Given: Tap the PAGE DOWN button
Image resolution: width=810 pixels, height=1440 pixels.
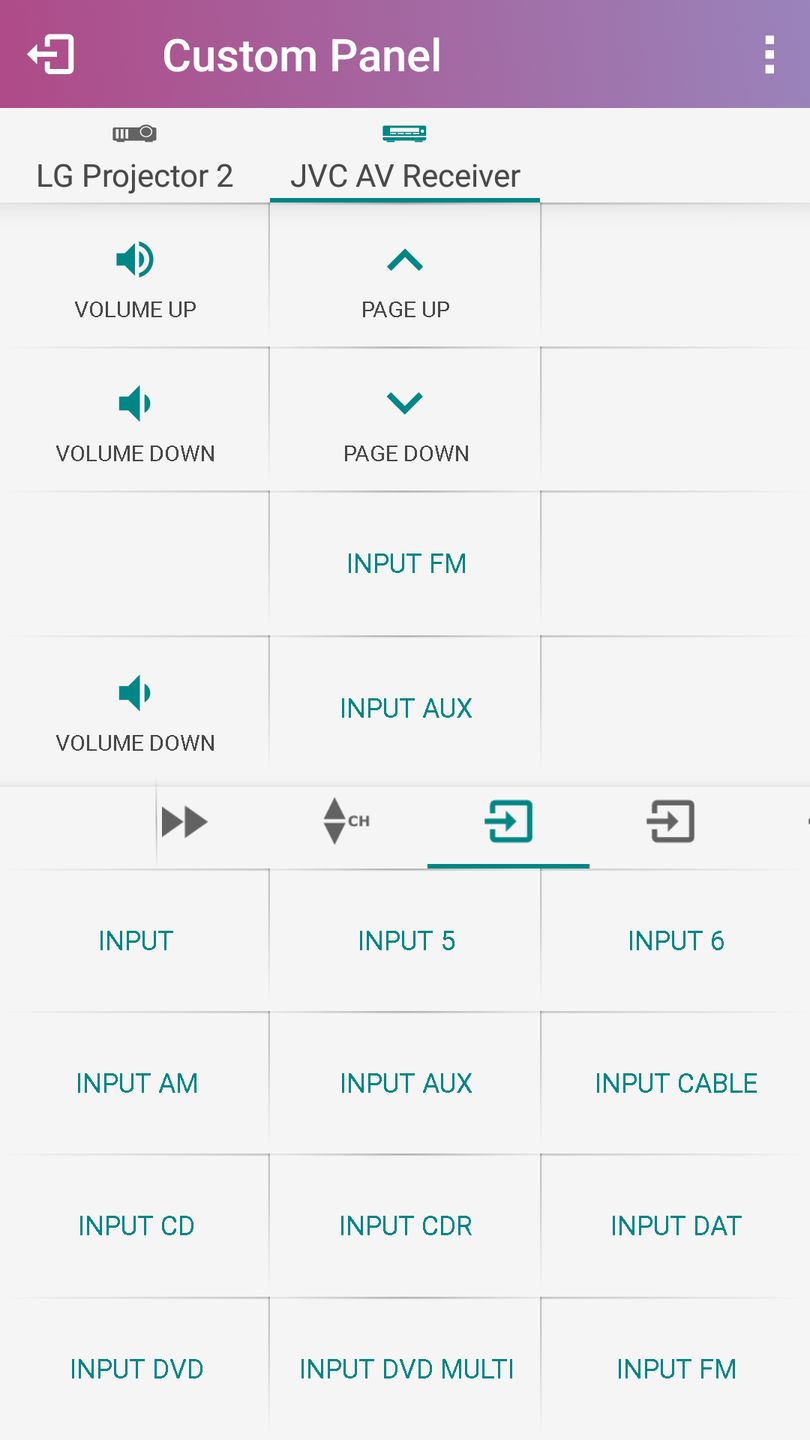Looking at the screenshot, I should click(x=405, y=422).
